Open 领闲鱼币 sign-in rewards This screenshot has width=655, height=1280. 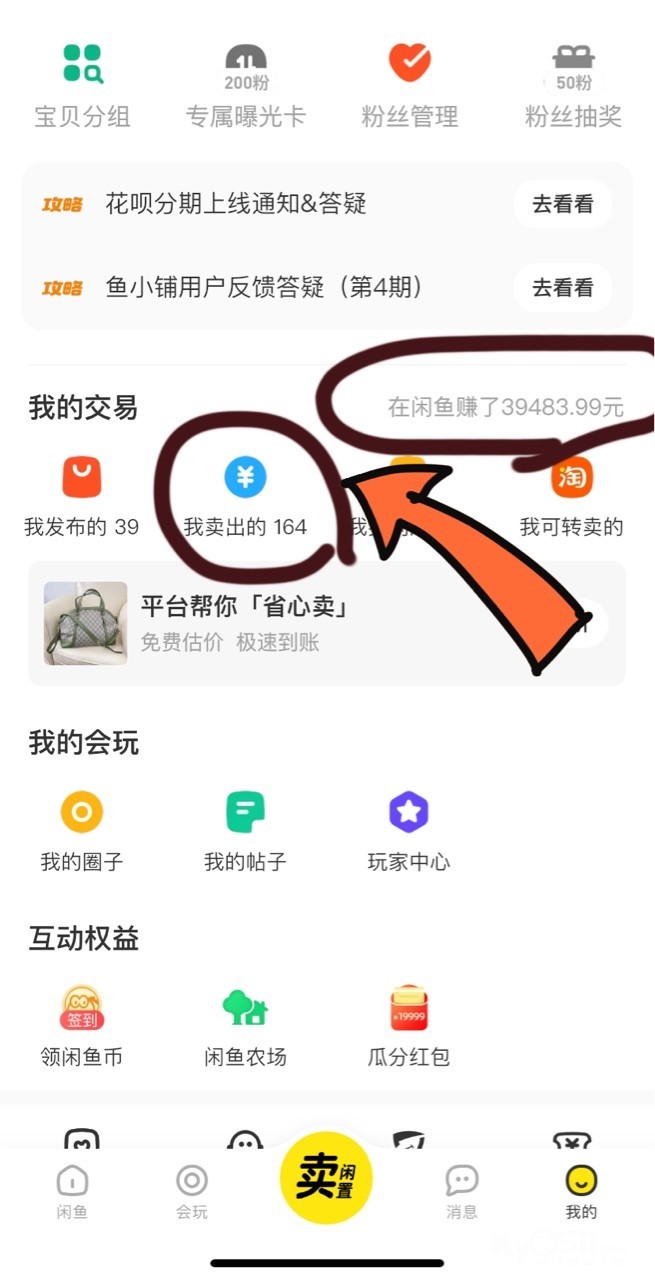pos(82,1025)
